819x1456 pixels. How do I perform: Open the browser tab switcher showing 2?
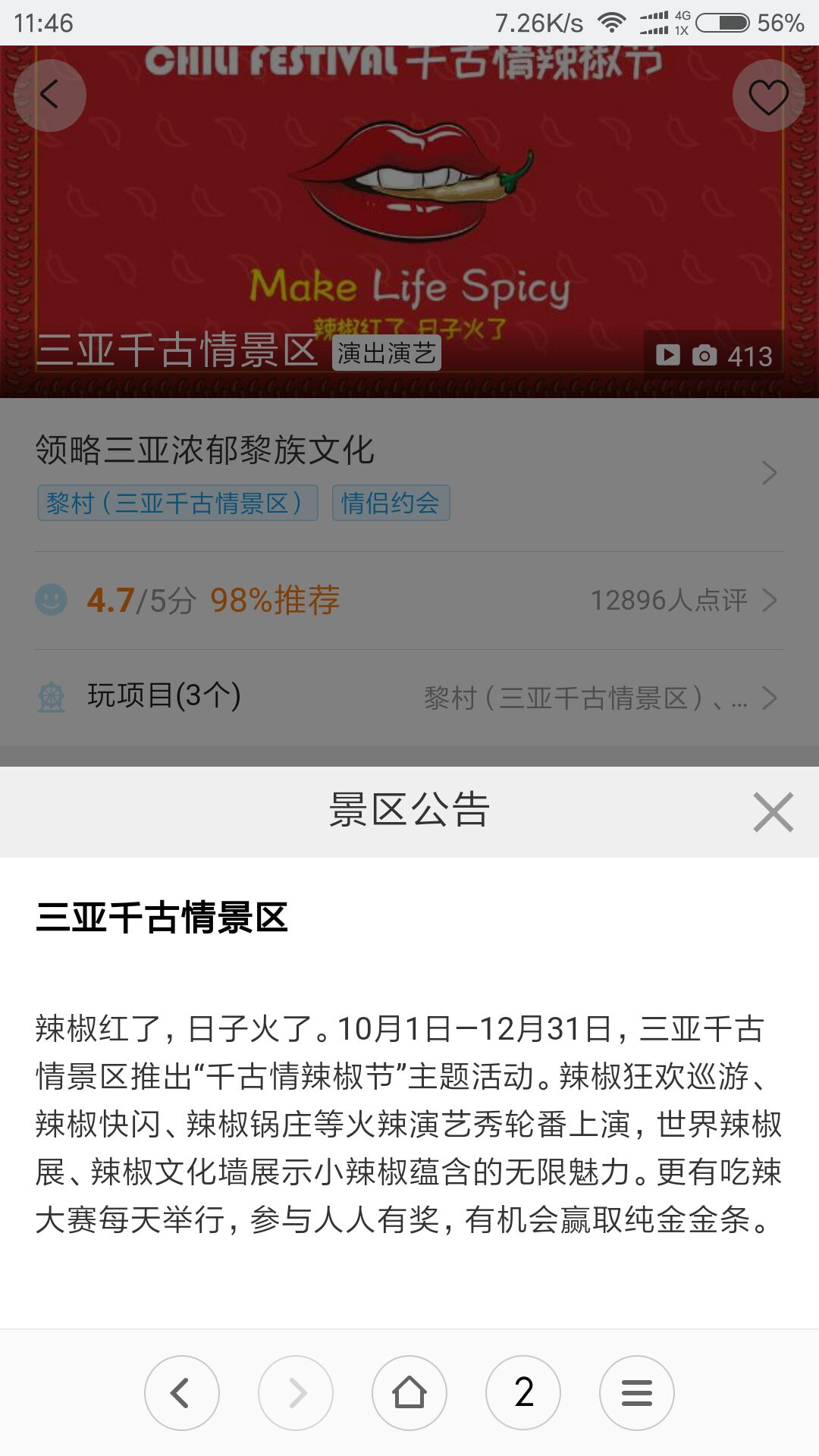(x=523, y=1393)
